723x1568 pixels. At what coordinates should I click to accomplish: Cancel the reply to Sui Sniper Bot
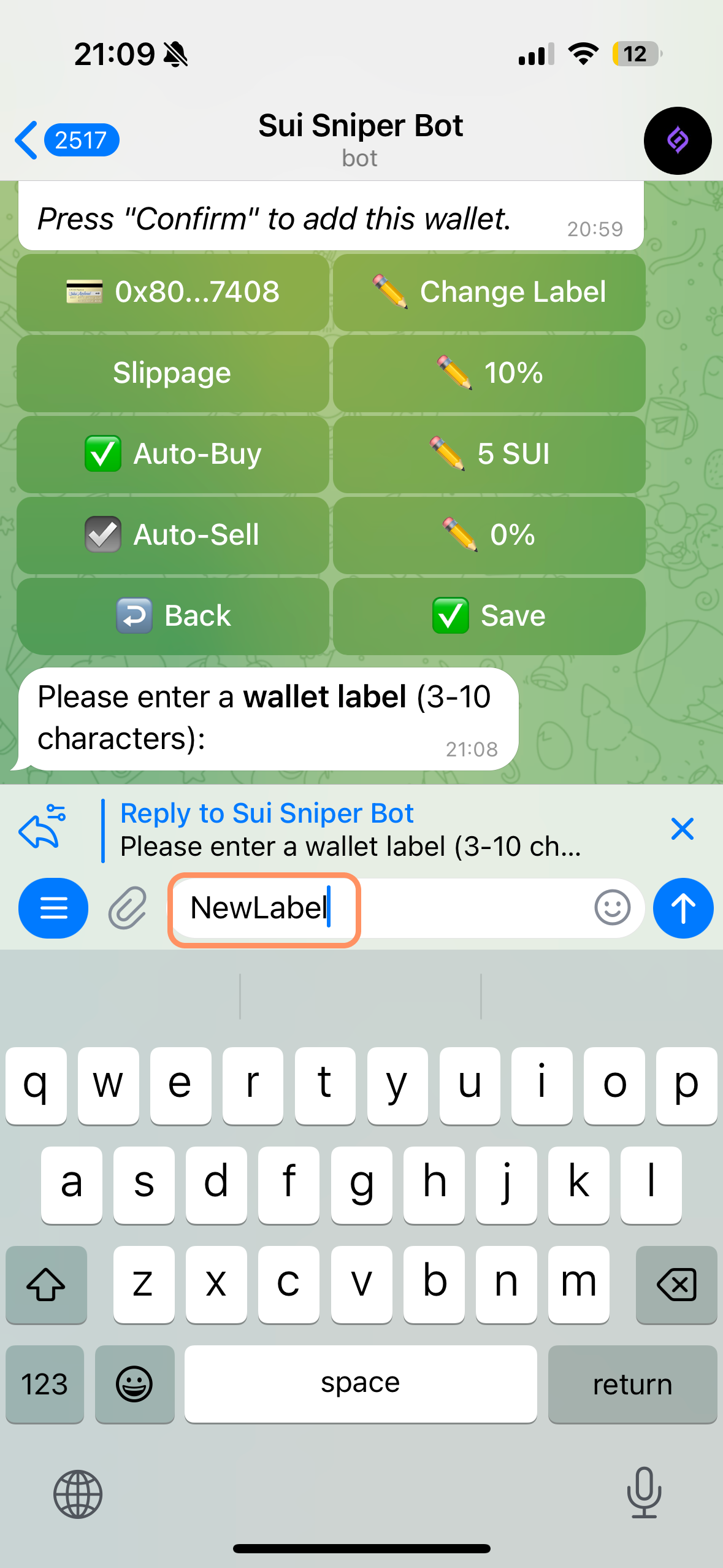pos(682,829)
